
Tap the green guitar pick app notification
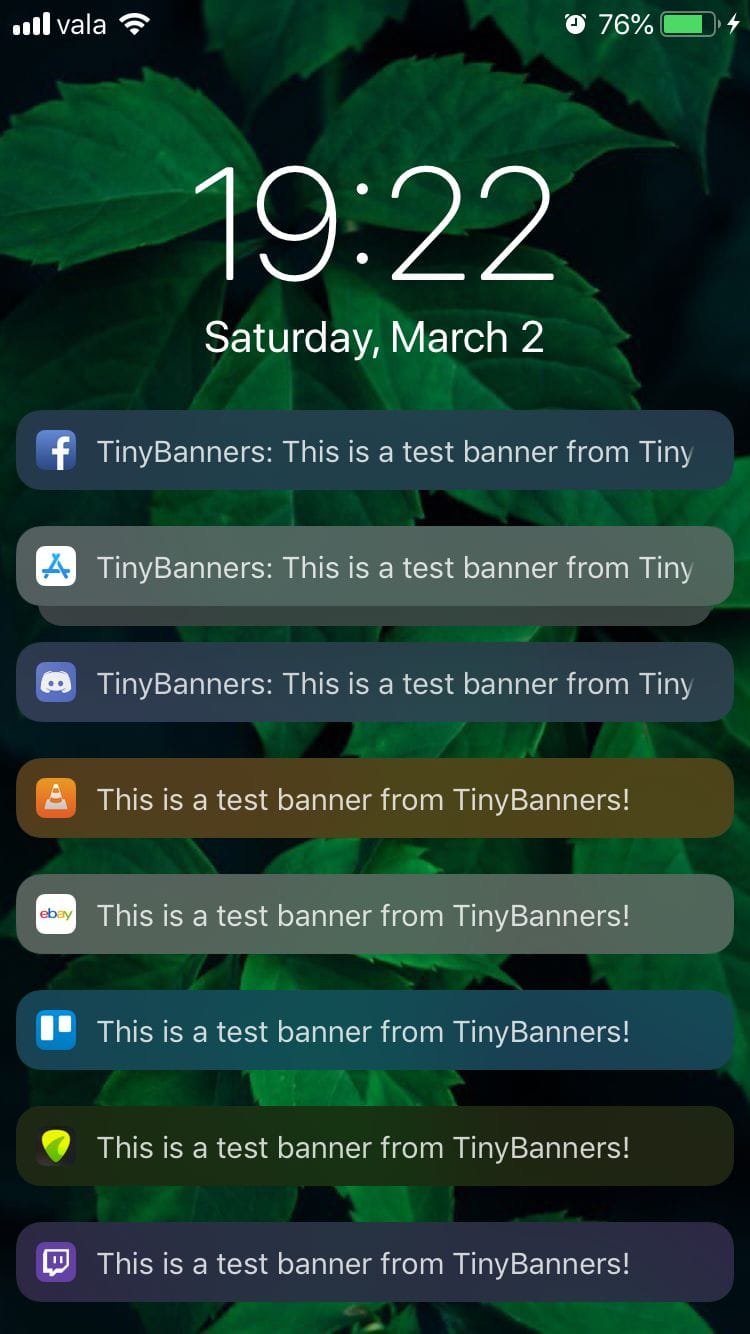click(375, 1147)
